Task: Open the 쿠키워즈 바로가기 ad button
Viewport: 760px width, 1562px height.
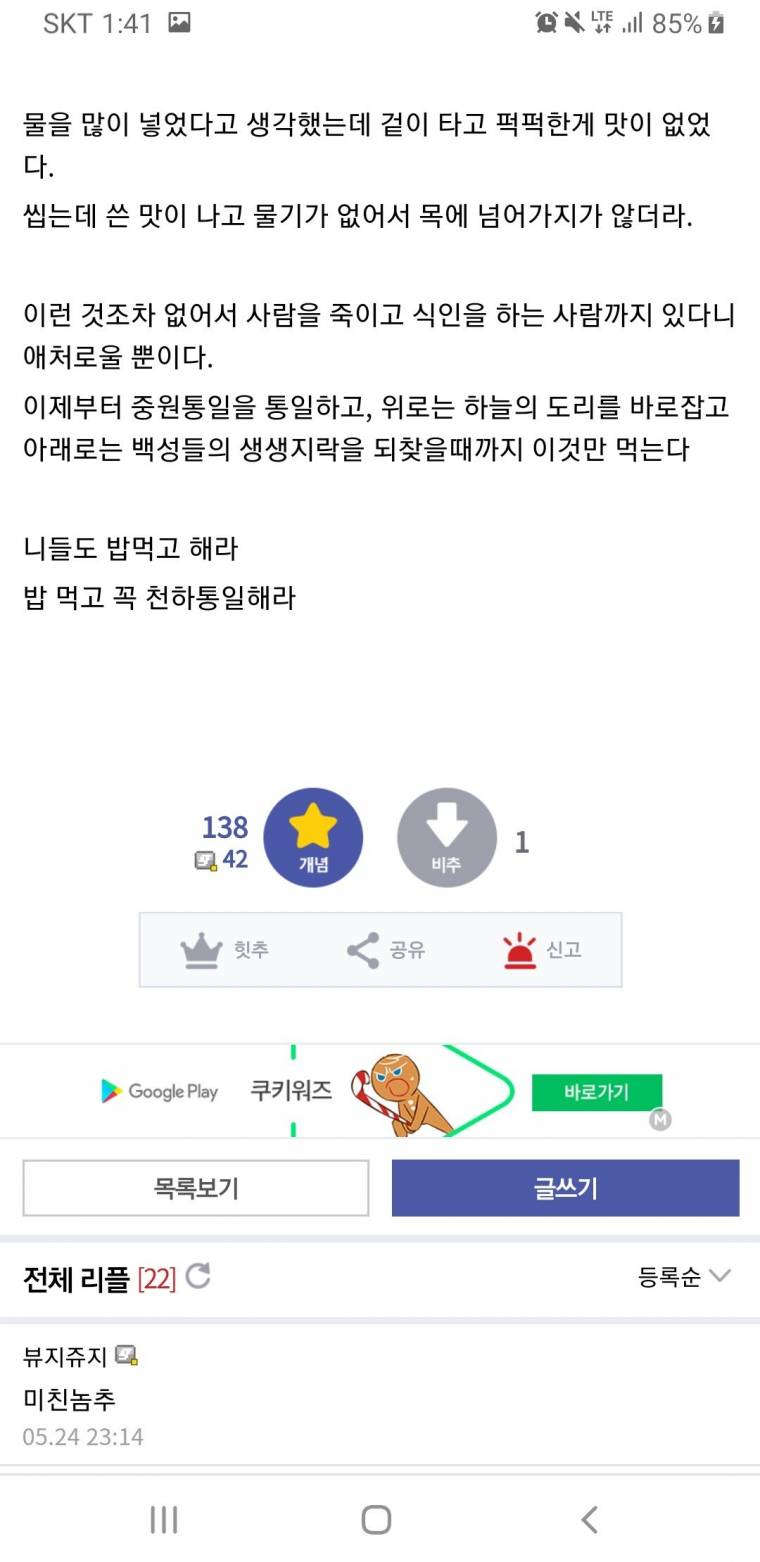Action: coord(596,1092)
